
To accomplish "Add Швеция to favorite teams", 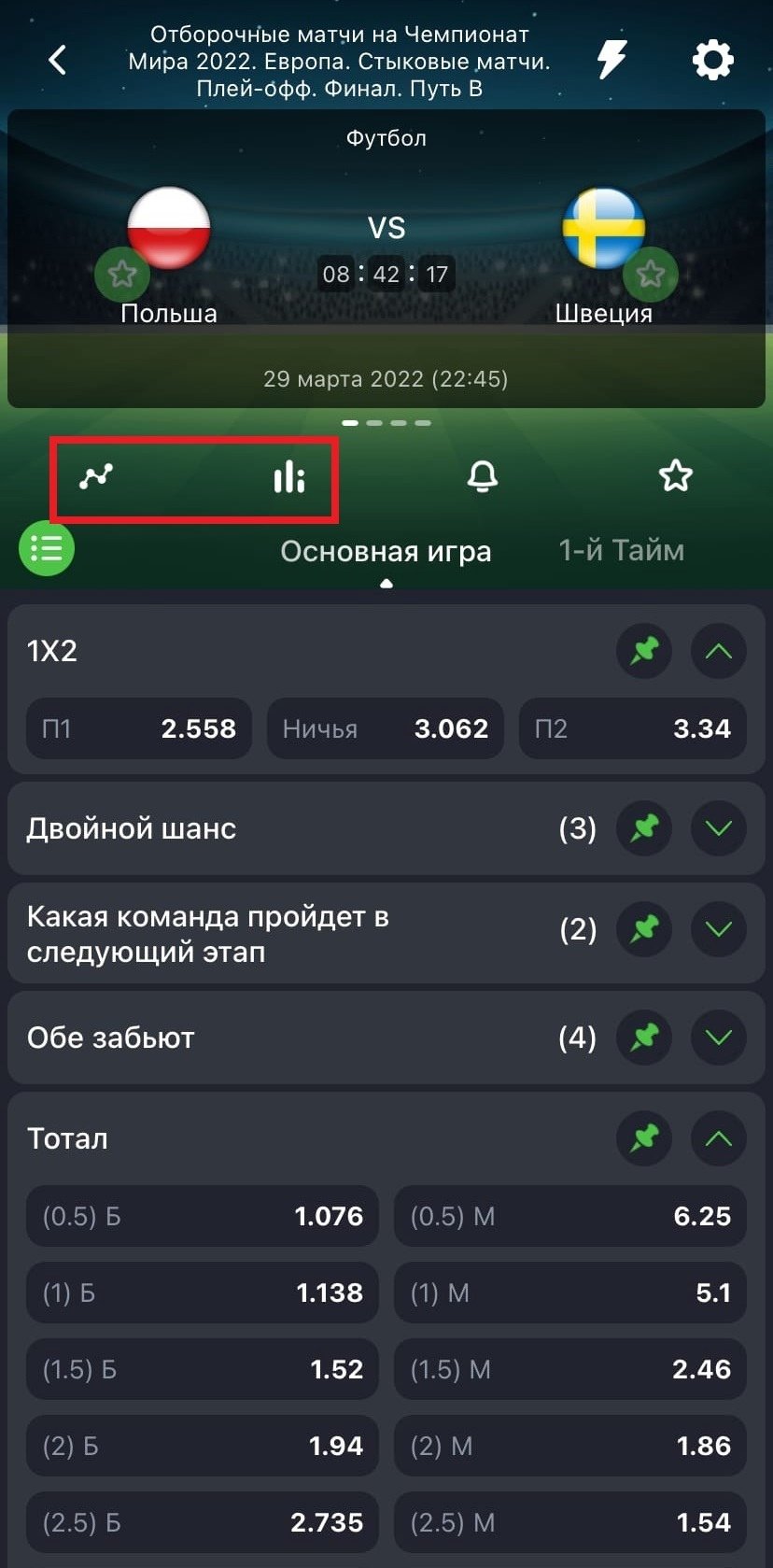I will (650, 275).
